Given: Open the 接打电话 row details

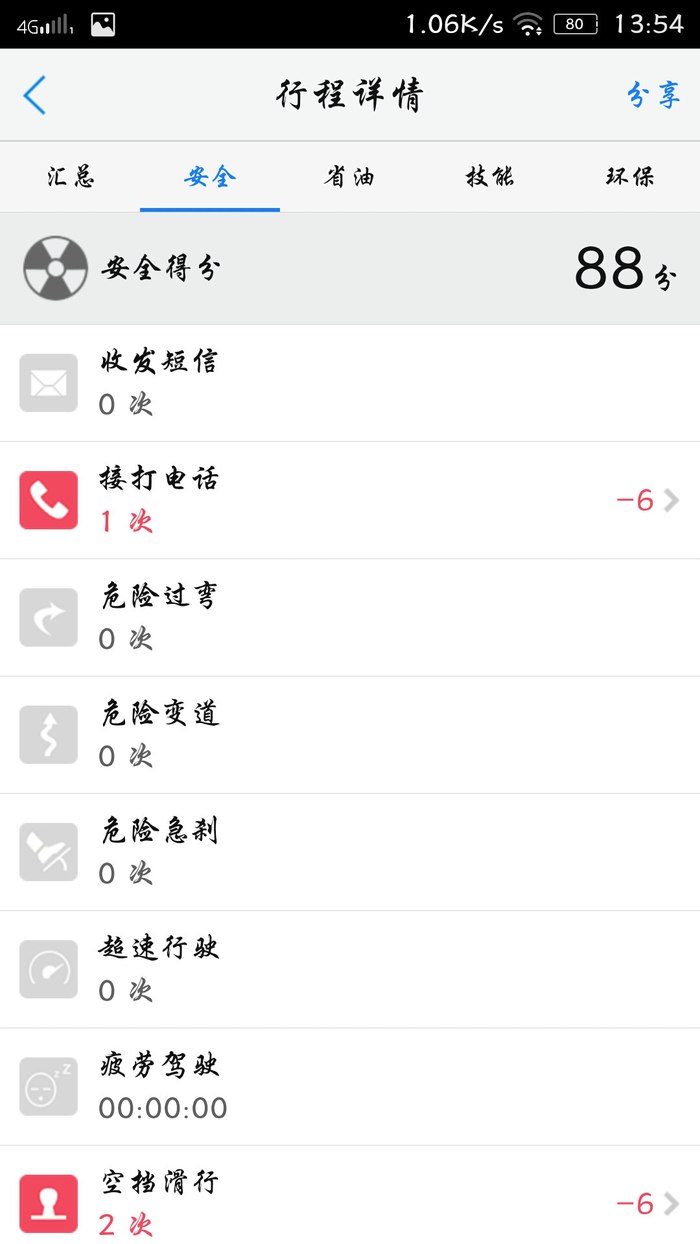Looking at the screenshot, I should [x=350, y=500].
